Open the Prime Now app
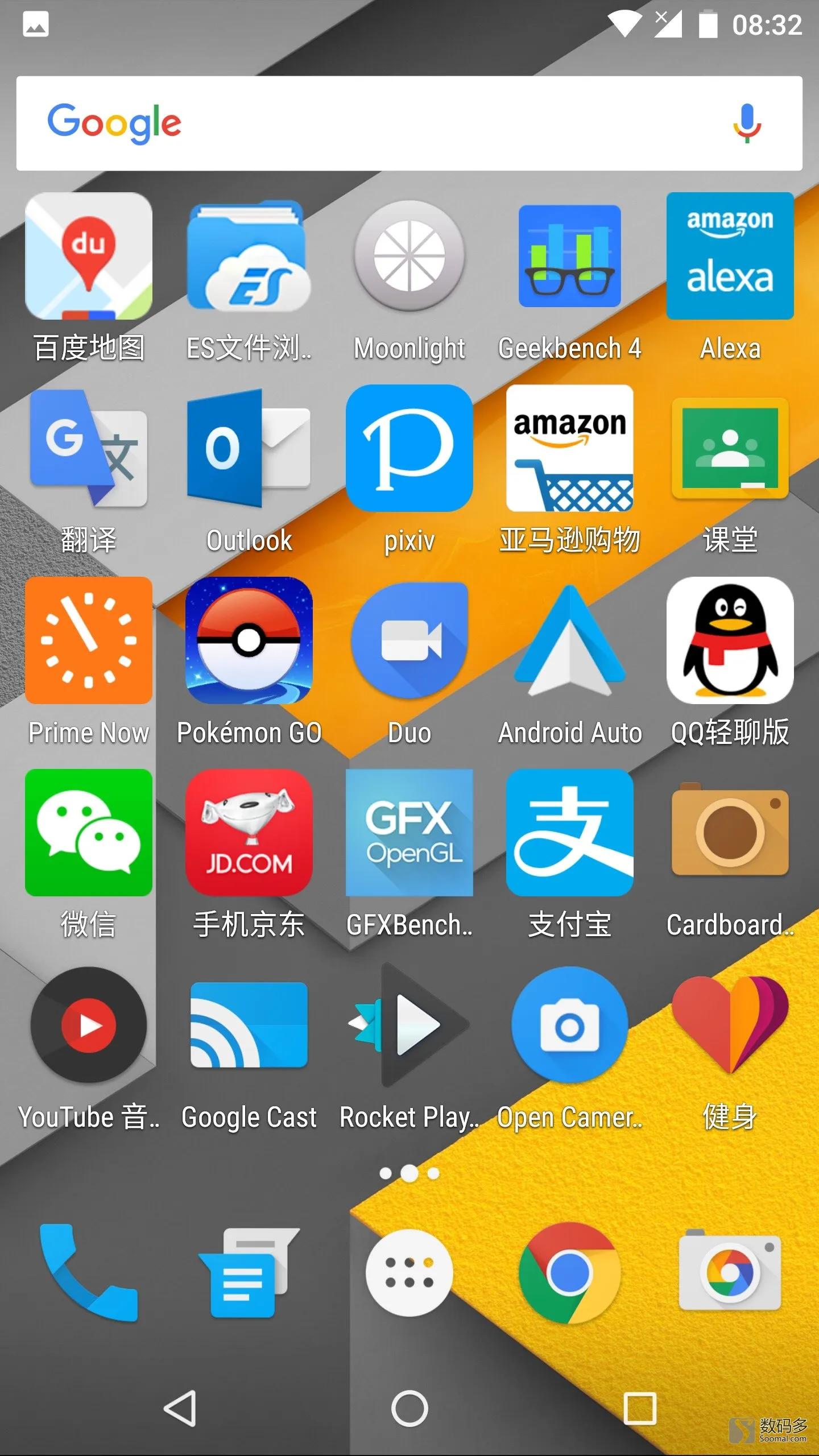 click(89, 641)
